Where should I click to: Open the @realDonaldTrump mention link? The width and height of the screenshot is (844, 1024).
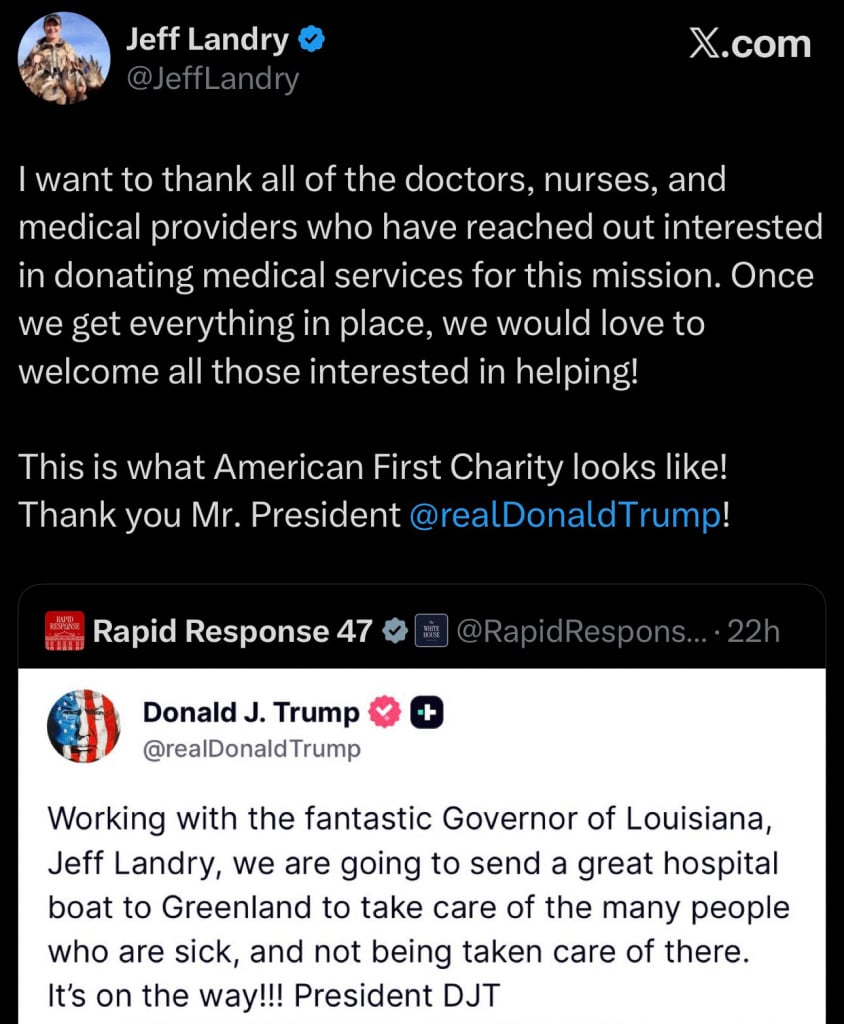point(565,515)
